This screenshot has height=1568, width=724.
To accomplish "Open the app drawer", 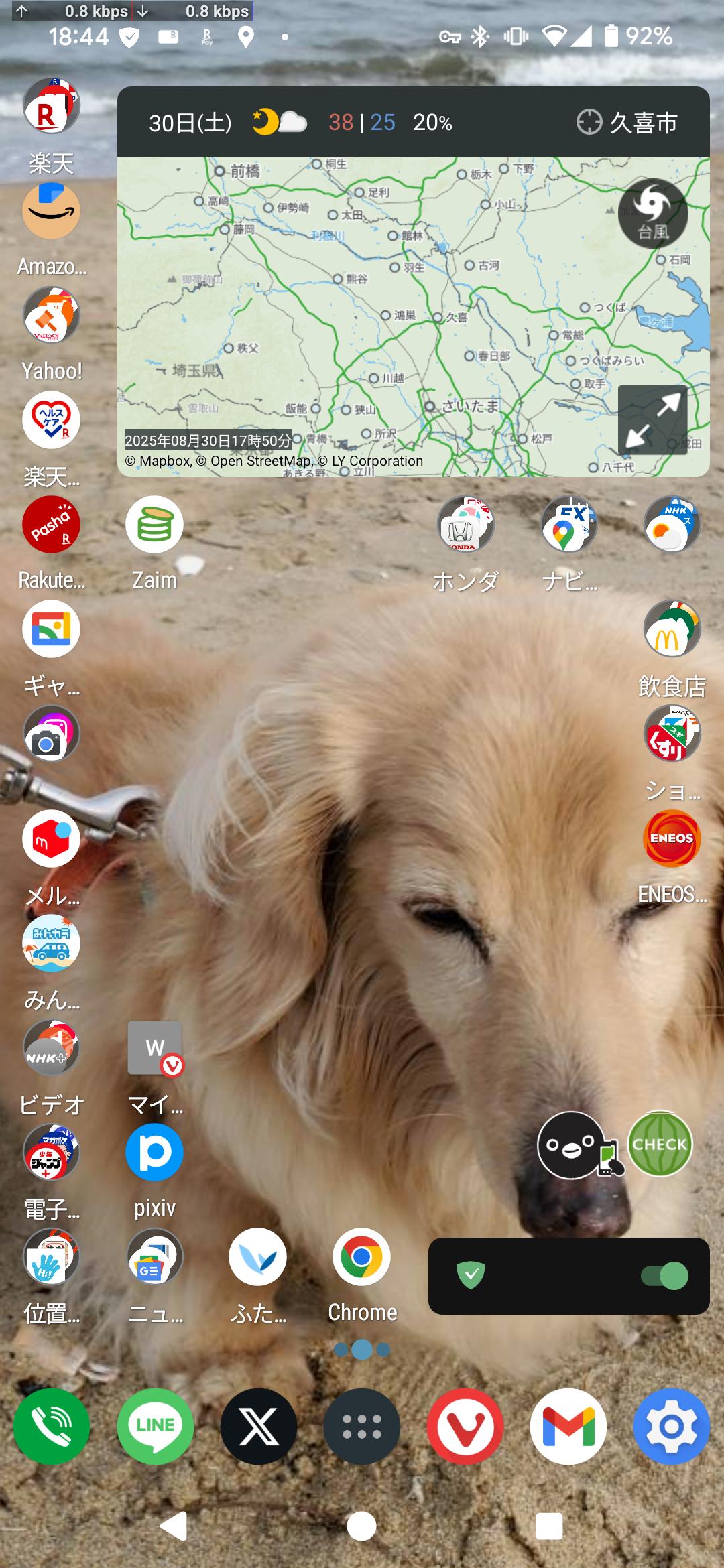I will point(361,1427).
